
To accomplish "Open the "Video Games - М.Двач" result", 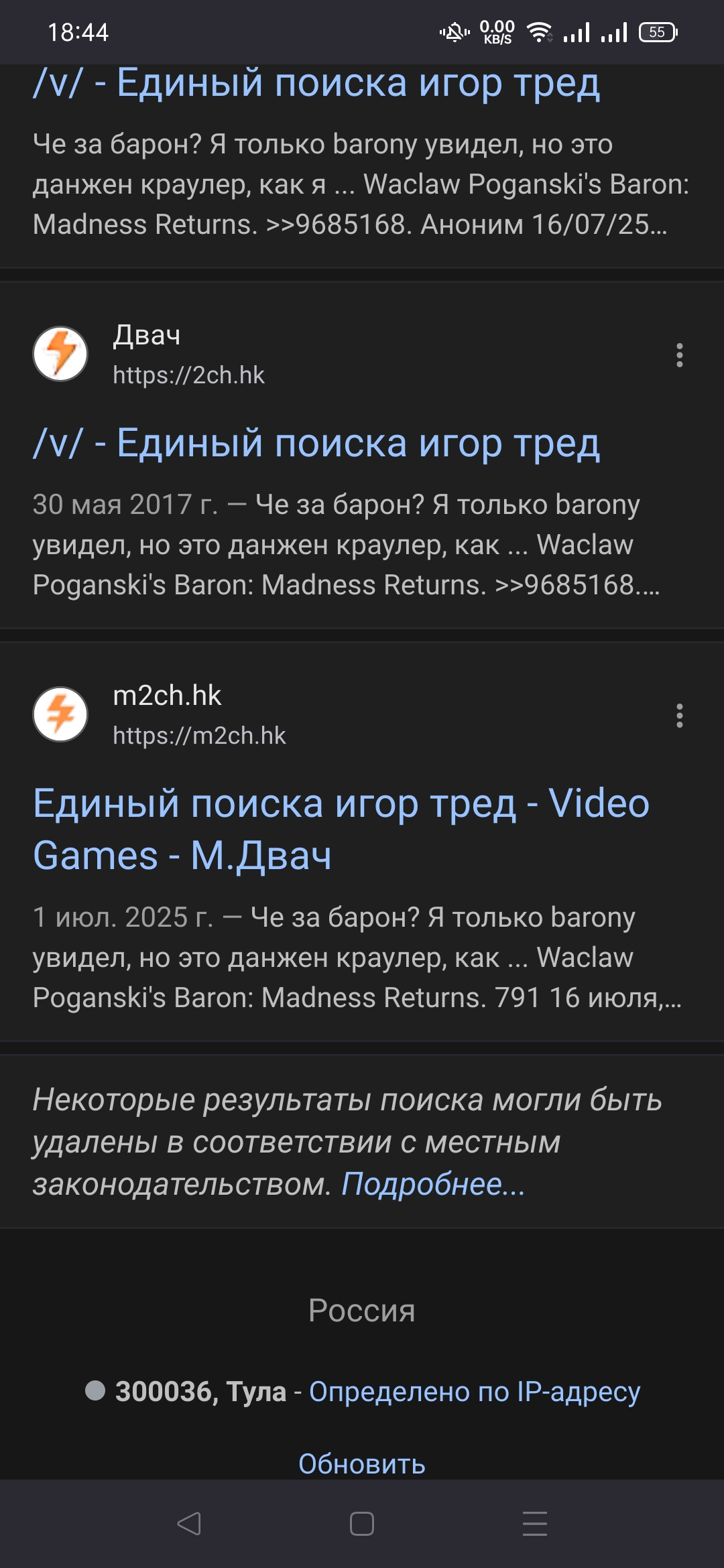I will click(x=341, y=829).
